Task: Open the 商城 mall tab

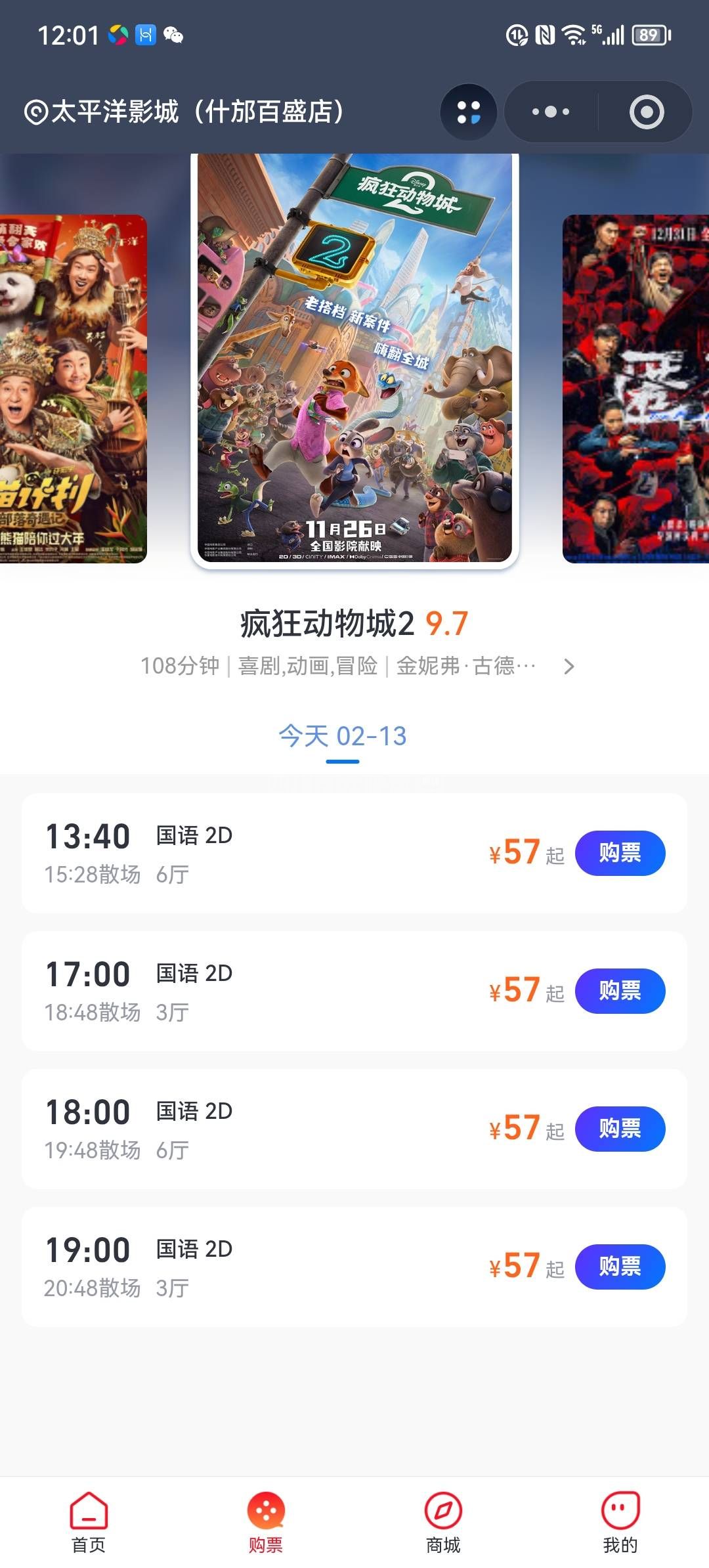Action: click(443, 1522)
